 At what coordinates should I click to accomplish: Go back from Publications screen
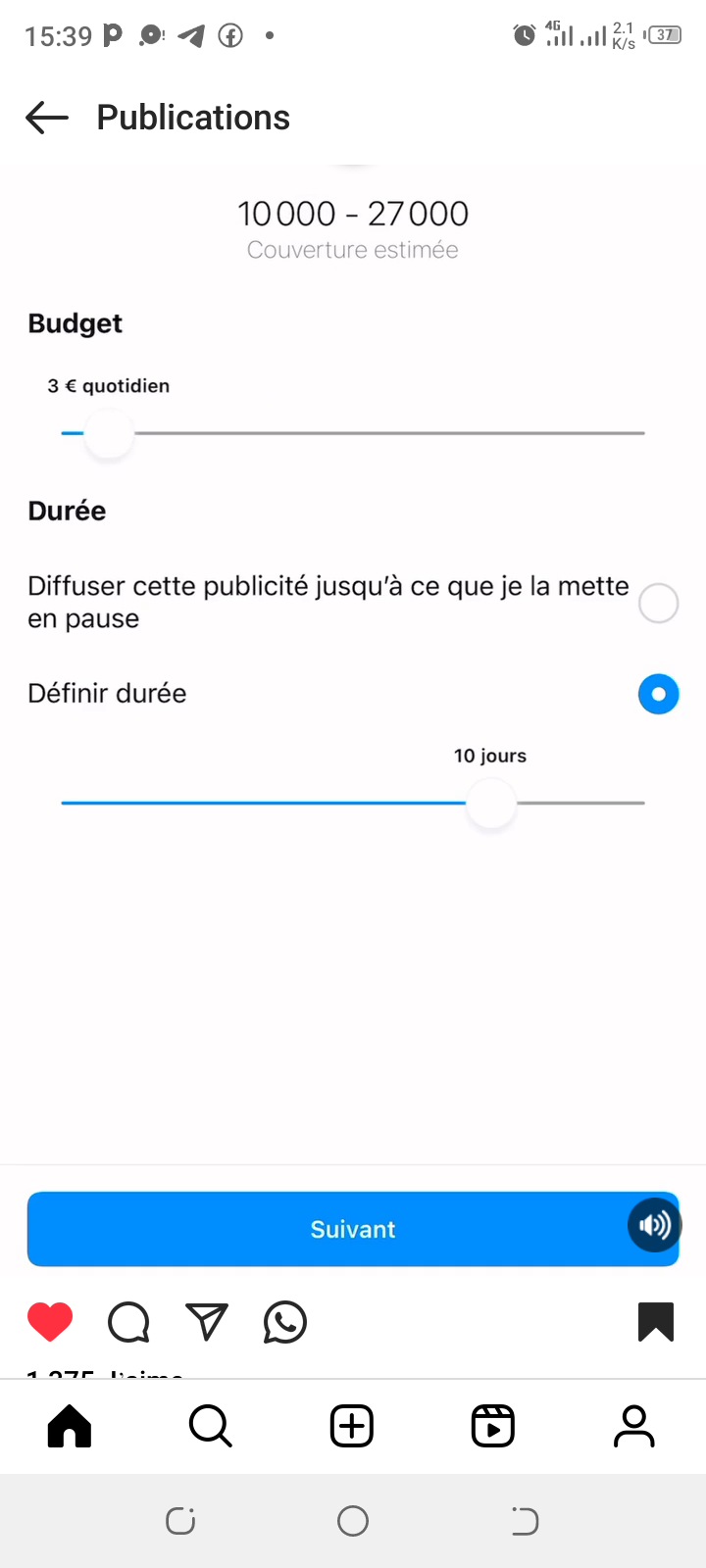(47, 118)
